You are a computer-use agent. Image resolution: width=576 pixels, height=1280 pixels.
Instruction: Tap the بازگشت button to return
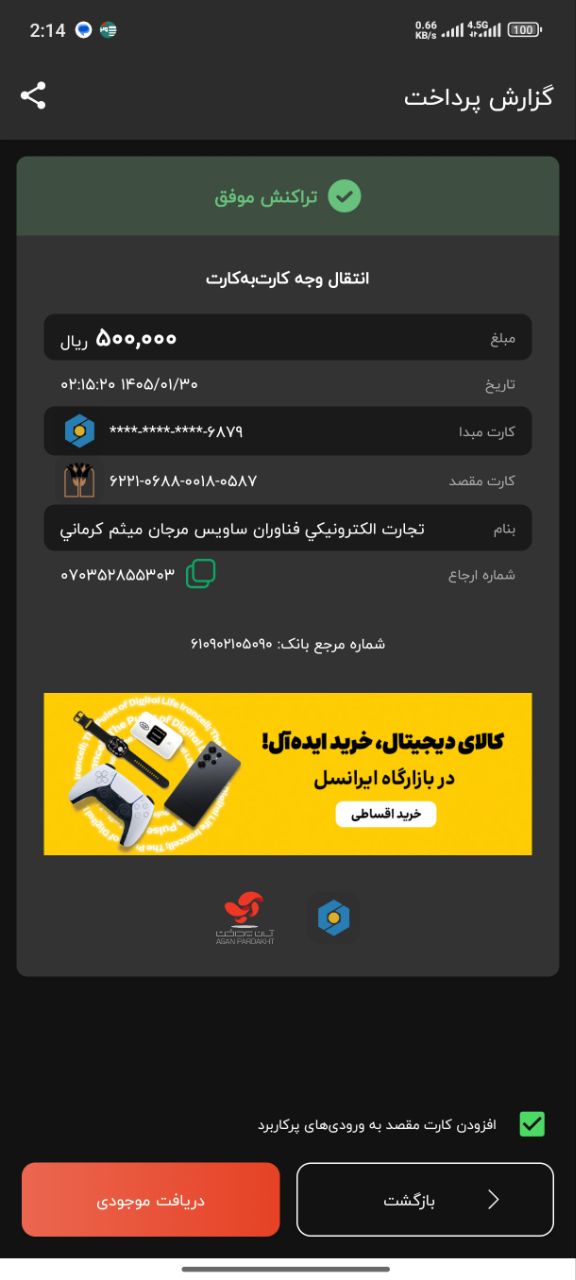click(x=425, y=1200)
